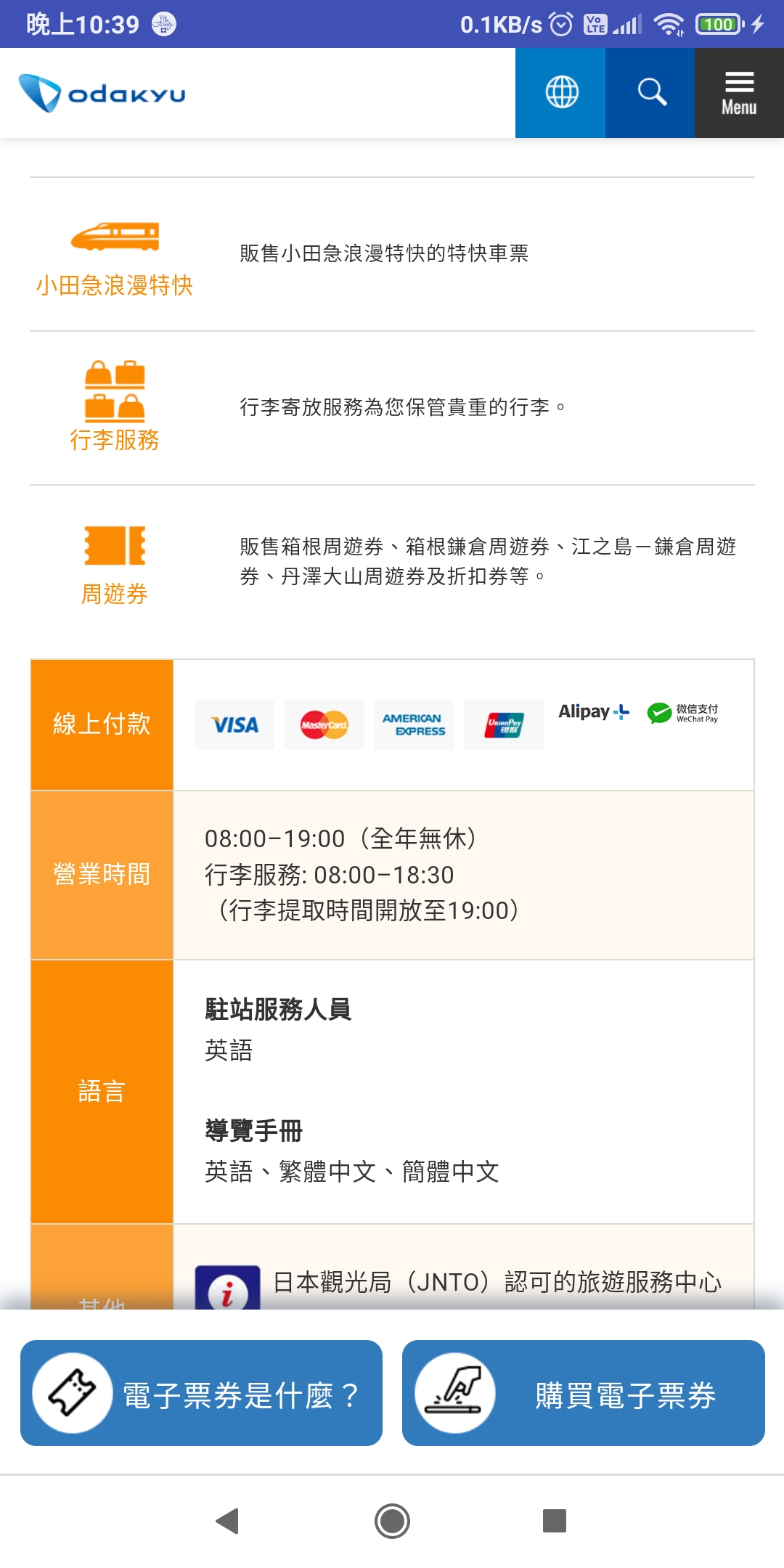Tap 購買電子票券 button
Image resolution: width=784 pixels, height=1568 pixels.
584,1393
